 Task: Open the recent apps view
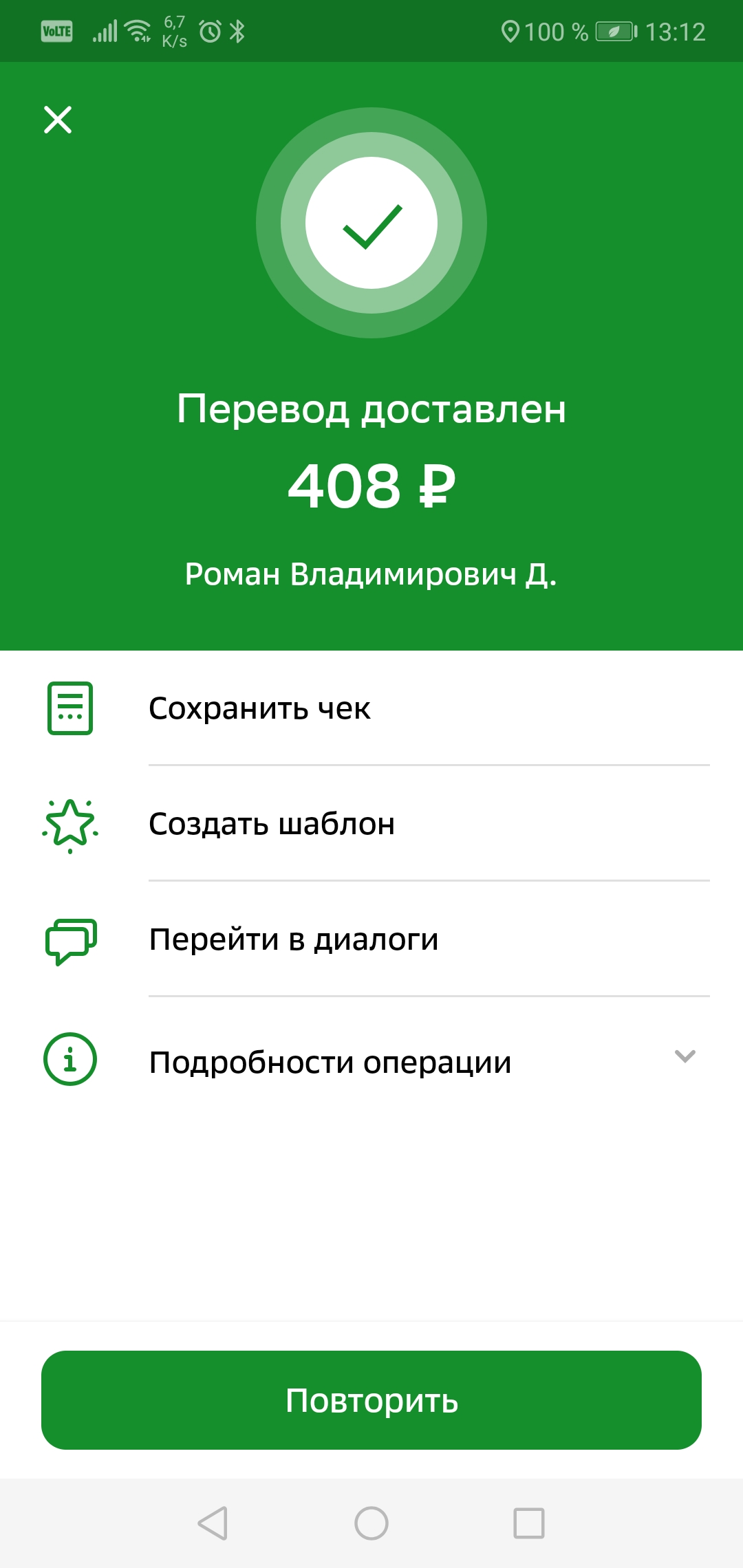point(529,1523)
